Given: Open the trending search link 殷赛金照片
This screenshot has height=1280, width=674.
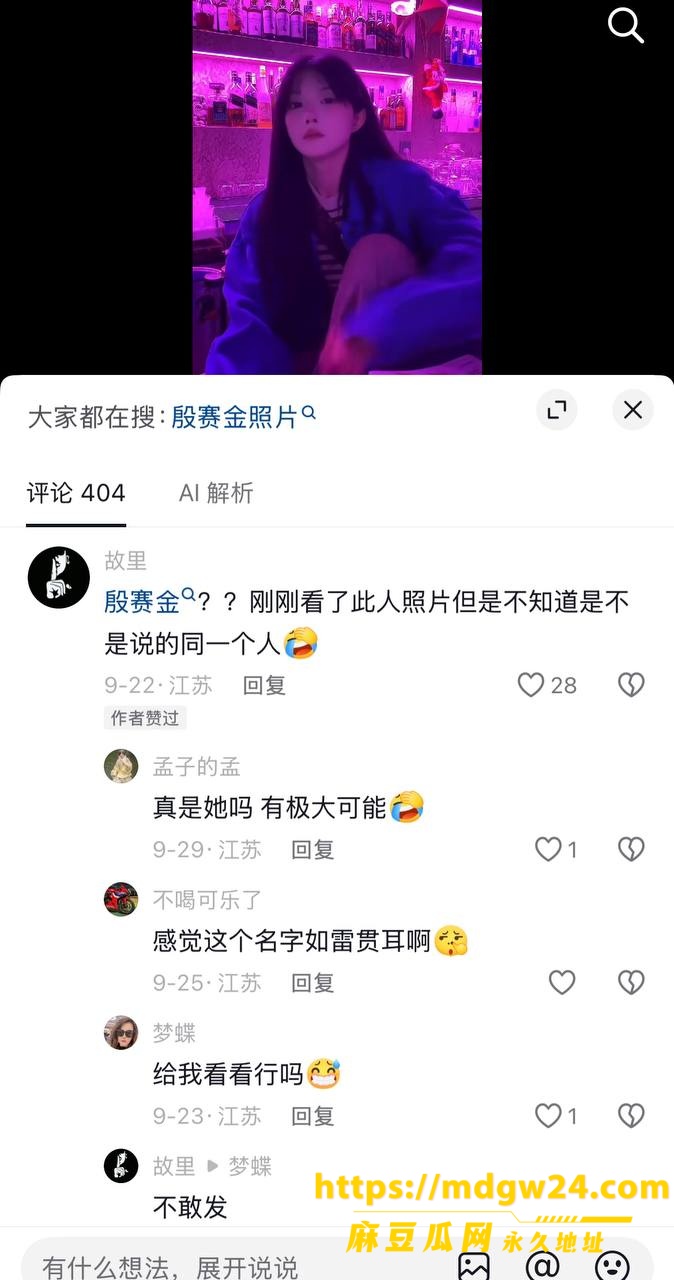Looking at the screenshot, I should (x=243, y=417).
